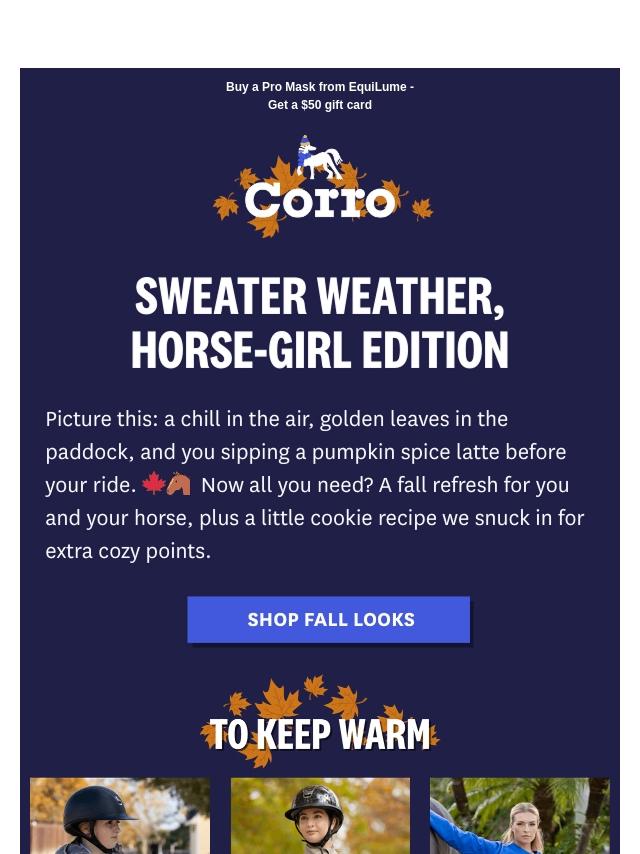Open the product photo of woman in blue top
Image resolution: width=640 pixels, height=854 pixels.
(x=519, y=816)
